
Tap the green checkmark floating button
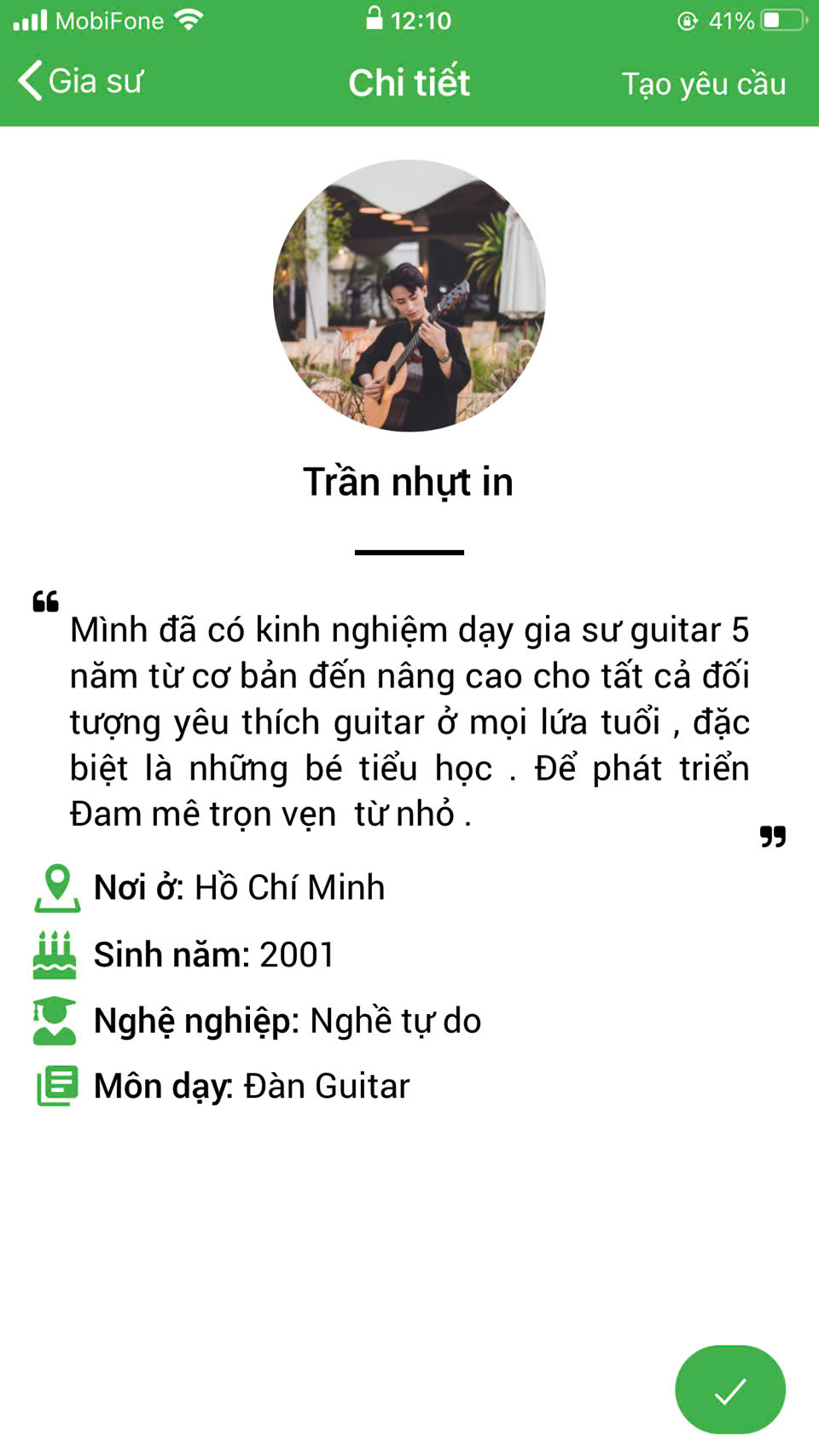tap(729, 1390)
